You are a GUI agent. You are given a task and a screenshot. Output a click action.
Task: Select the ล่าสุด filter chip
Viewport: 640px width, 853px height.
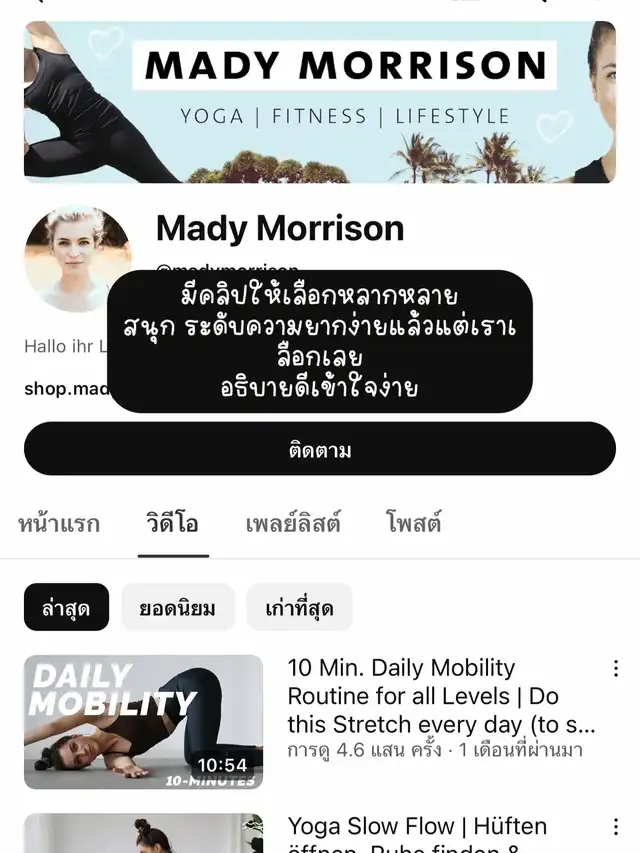click(66, 608)
